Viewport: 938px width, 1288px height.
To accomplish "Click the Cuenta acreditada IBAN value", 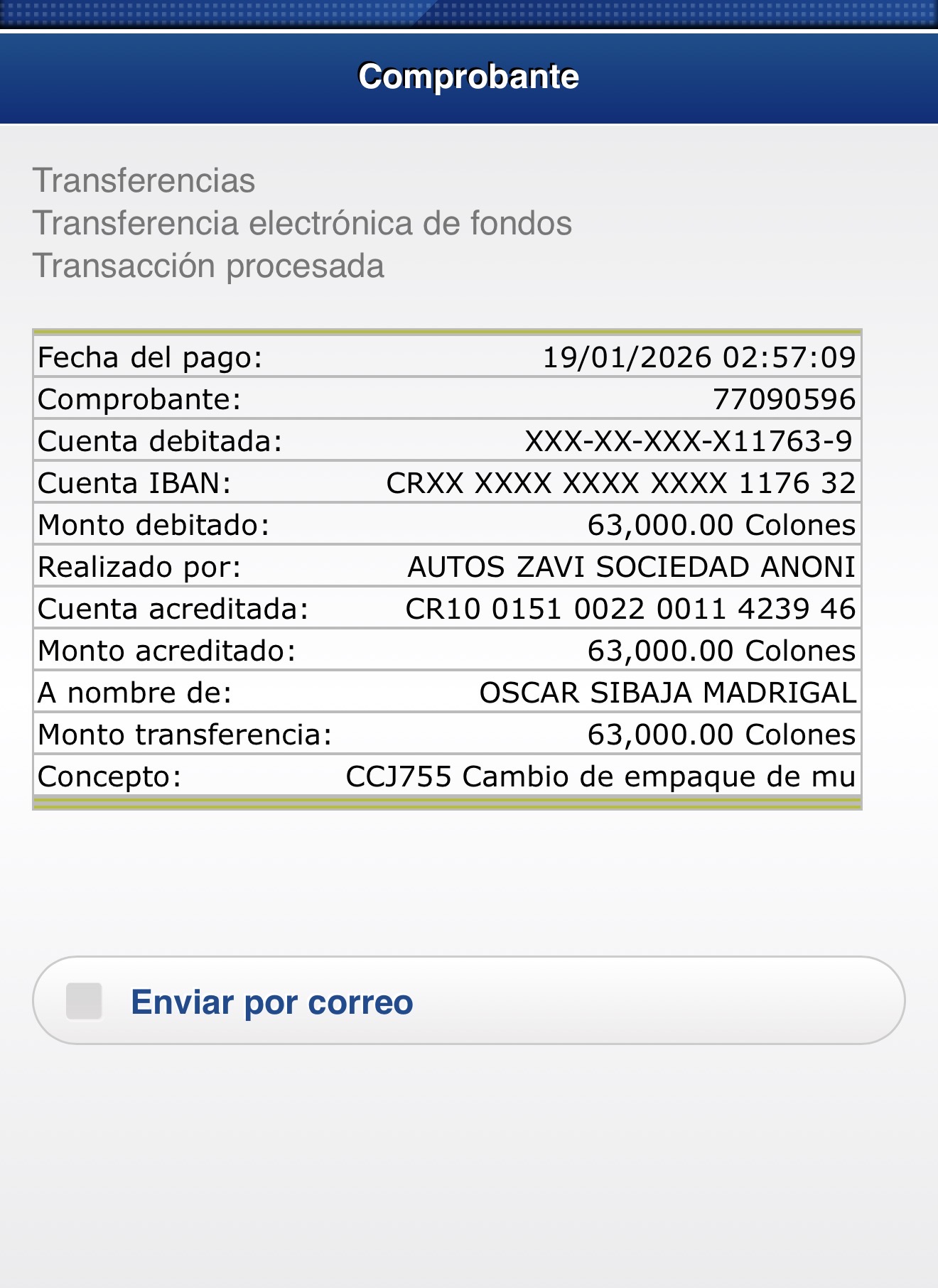I will (x=629, y=607).
